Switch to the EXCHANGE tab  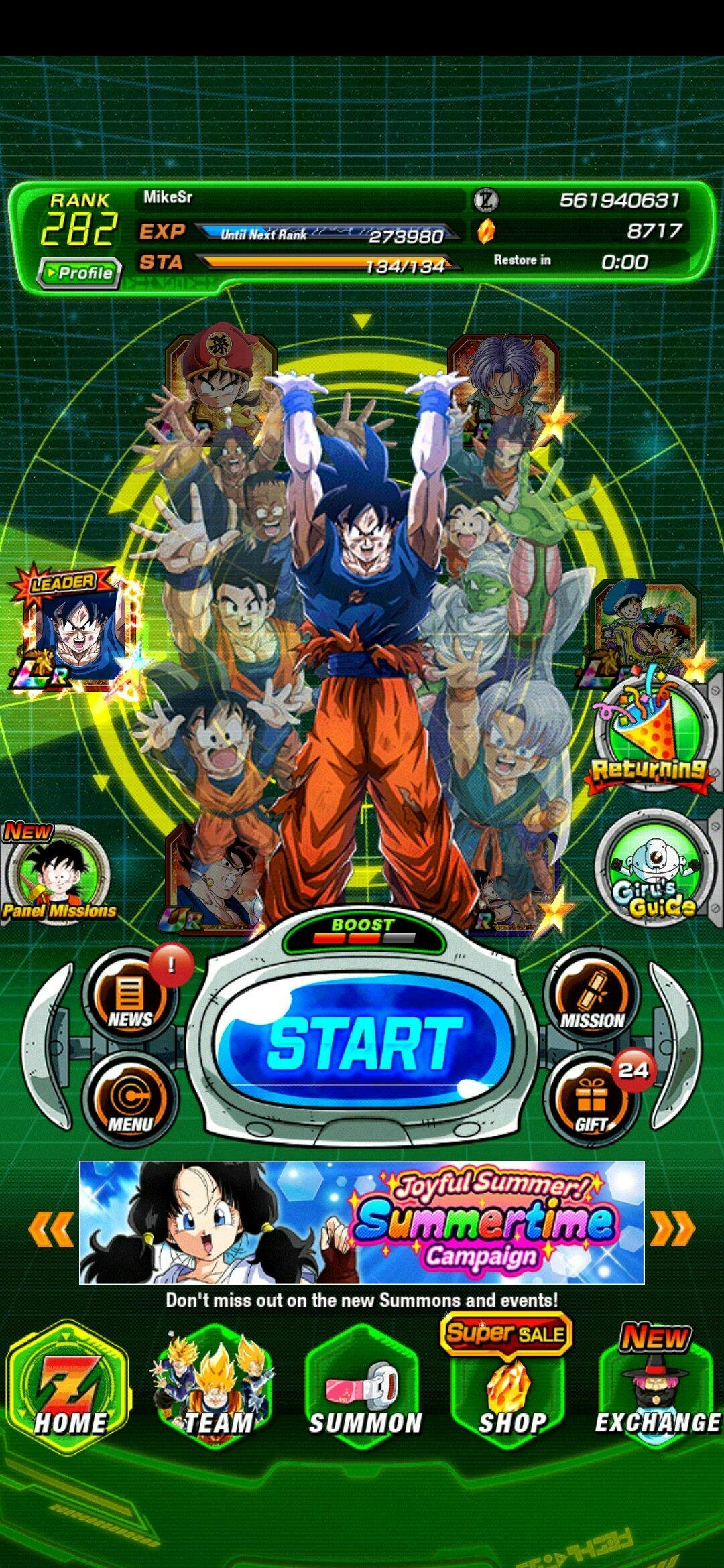657,1383
